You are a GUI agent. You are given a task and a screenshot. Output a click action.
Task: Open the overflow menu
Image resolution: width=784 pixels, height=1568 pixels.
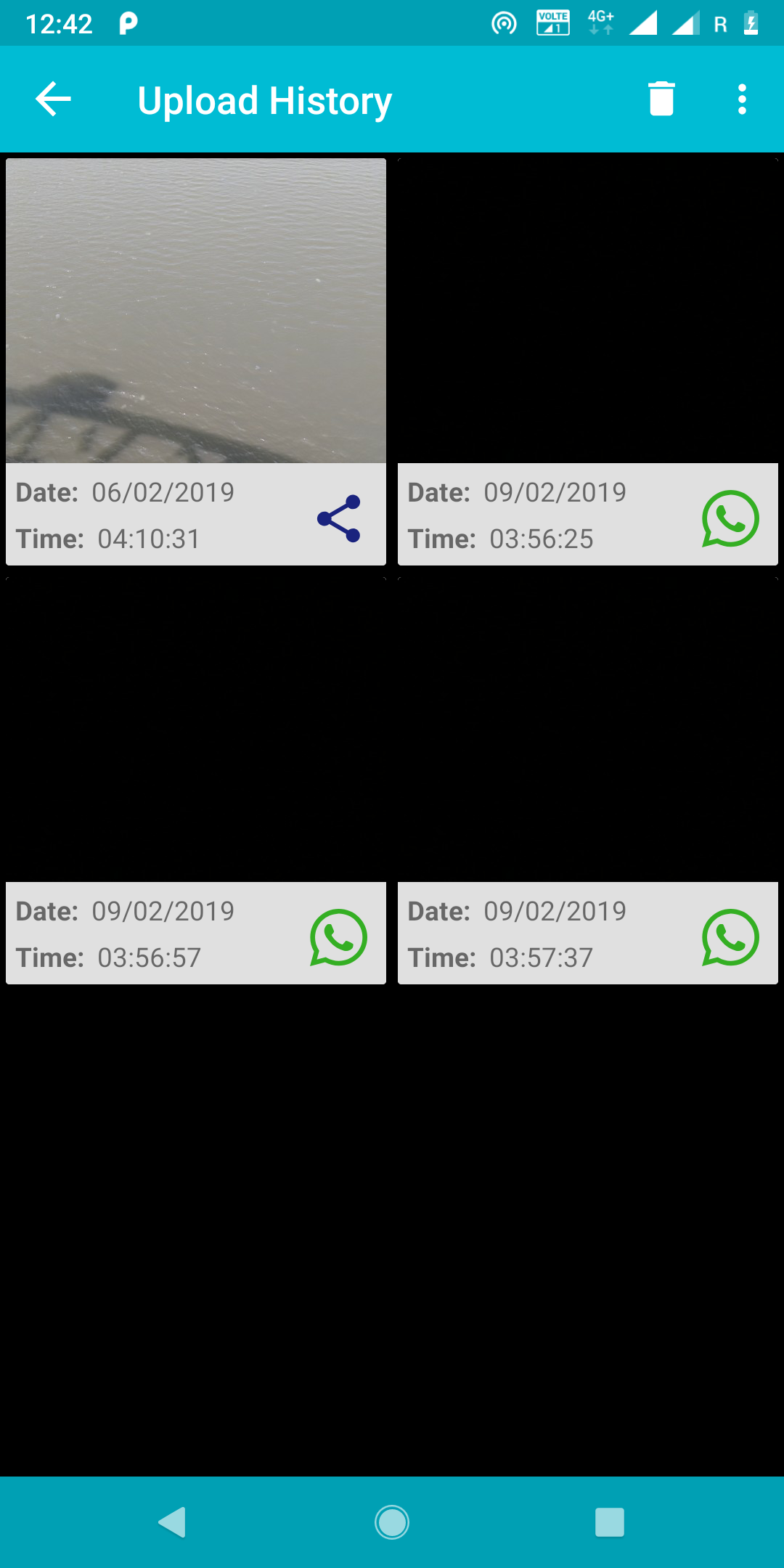tap(742, 99)
